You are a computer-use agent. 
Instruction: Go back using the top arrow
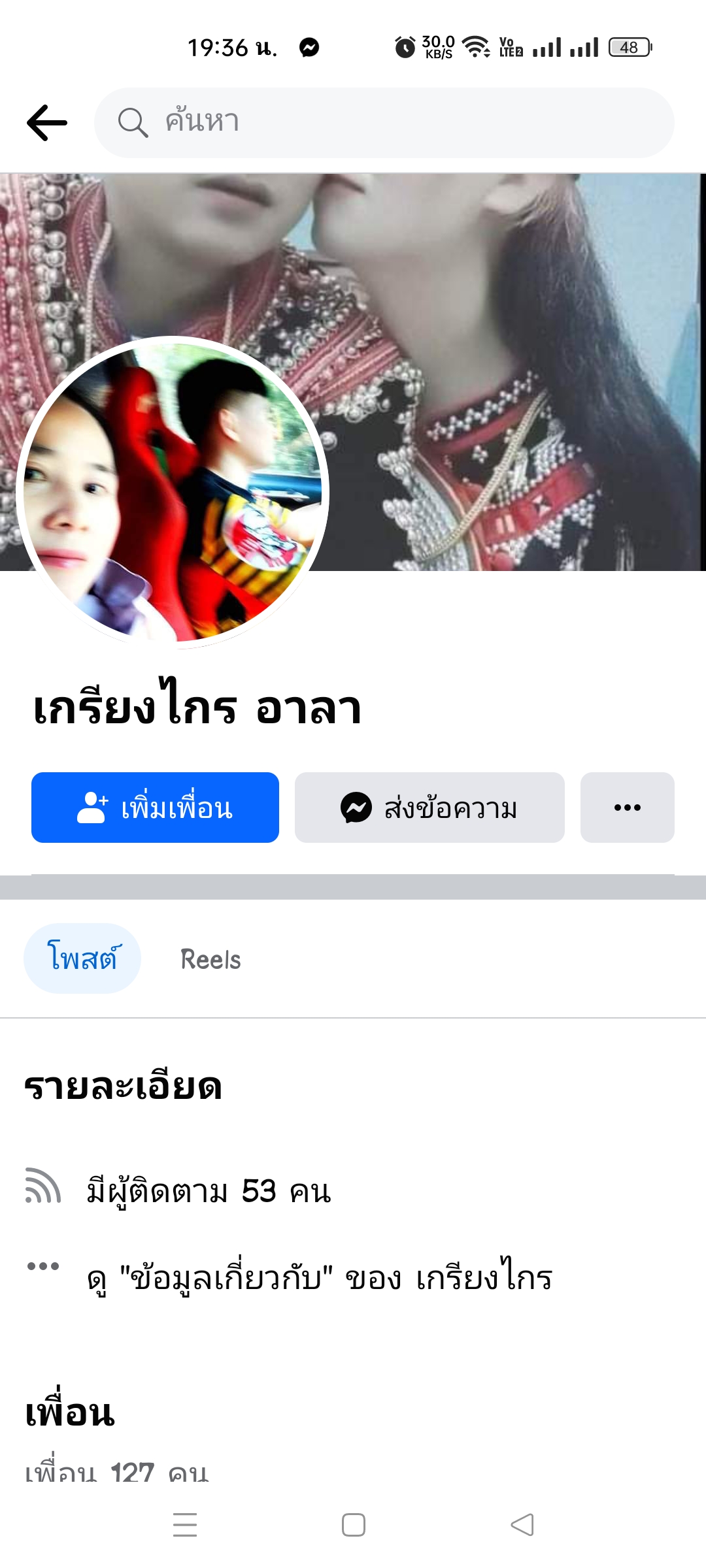(47, 123)
